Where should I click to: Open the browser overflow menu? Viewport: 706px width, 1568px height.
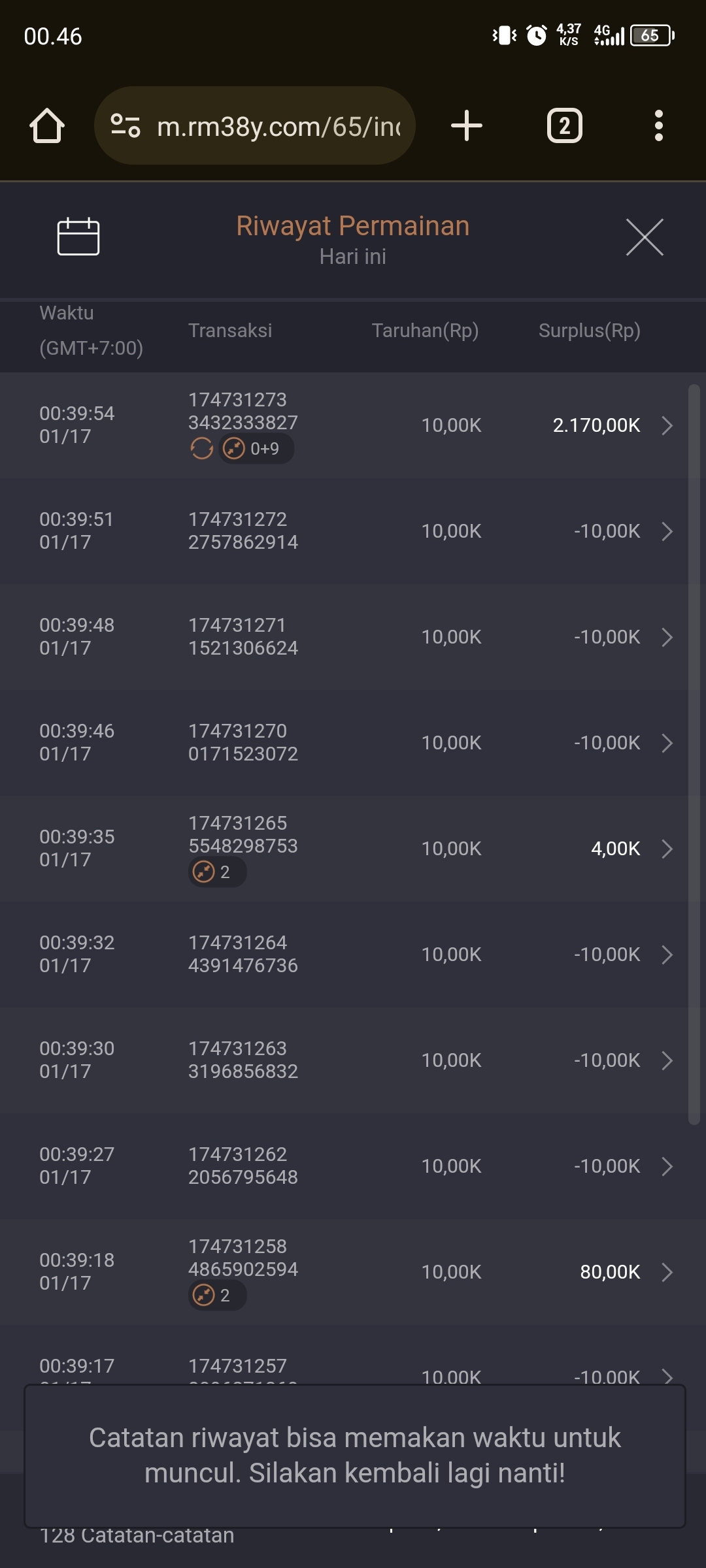pos(658,125)
